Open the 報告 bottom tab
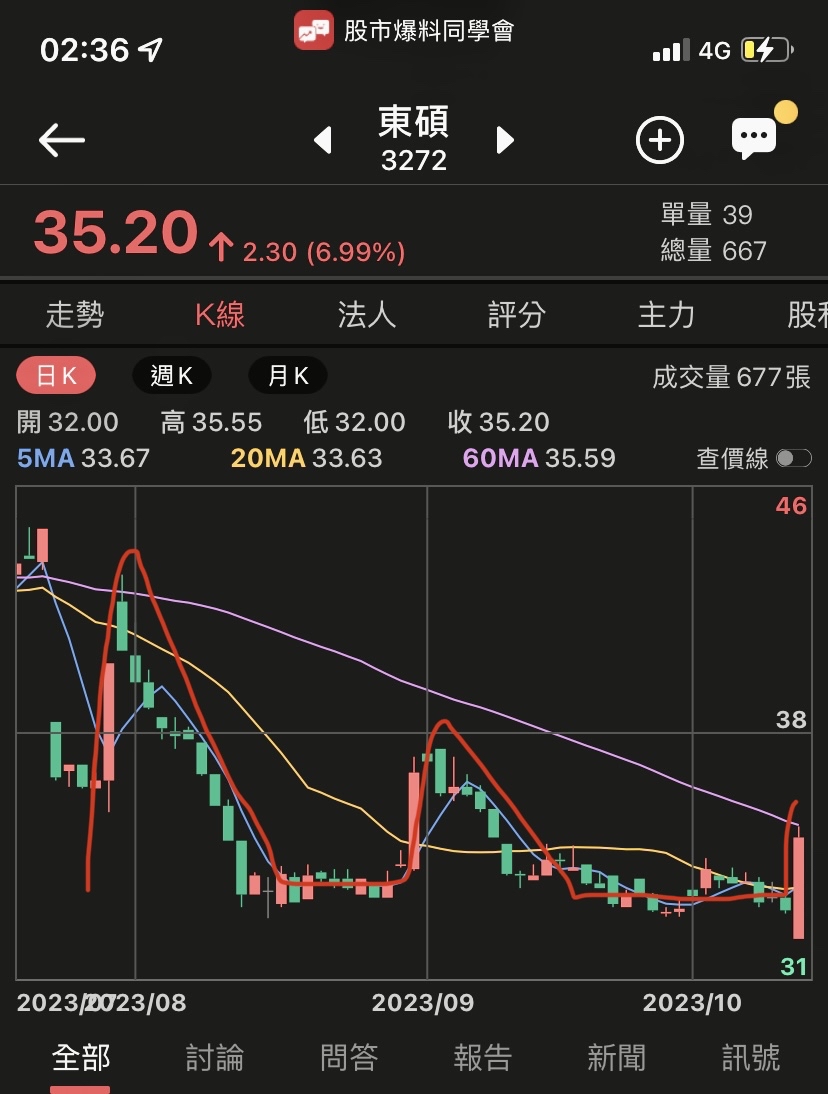The width and height of the screenshot is (828, 1094). pyautogui.click(x=483, y=1058)
